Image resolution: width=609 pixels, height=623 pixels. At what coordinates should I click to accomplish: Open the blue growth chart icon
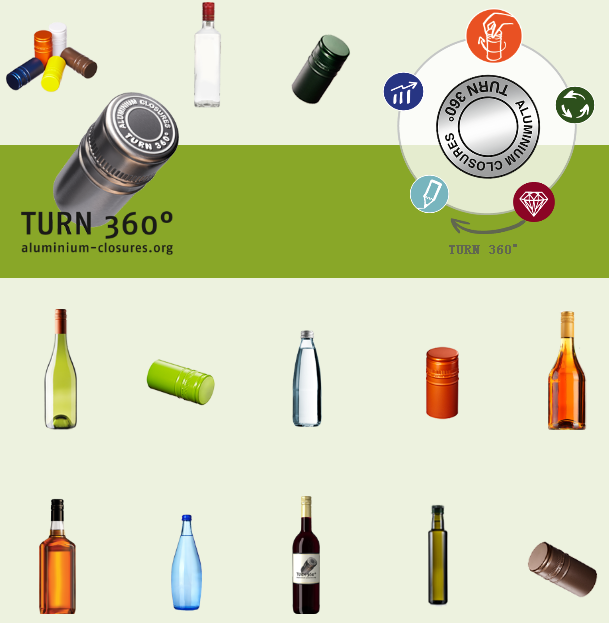[403, 92]
